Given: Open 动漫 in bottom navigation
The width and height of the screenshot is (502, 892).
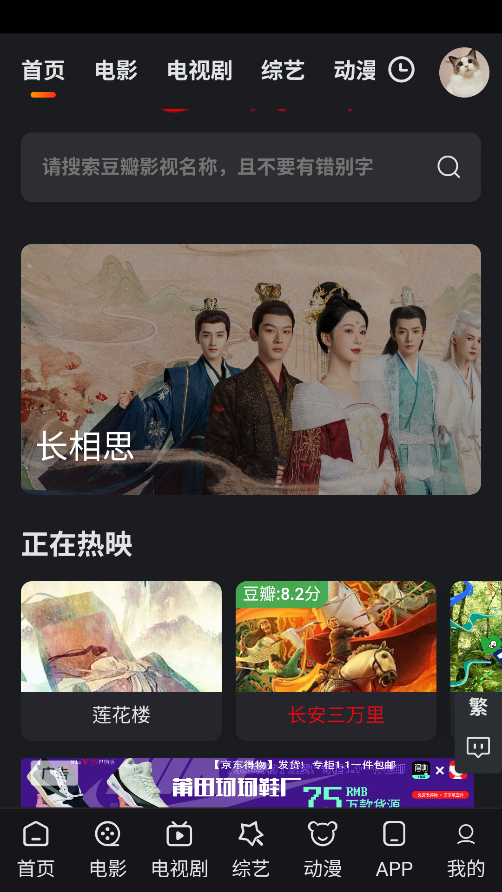Looking at the screenshot, I should click(x=323, y=849).
